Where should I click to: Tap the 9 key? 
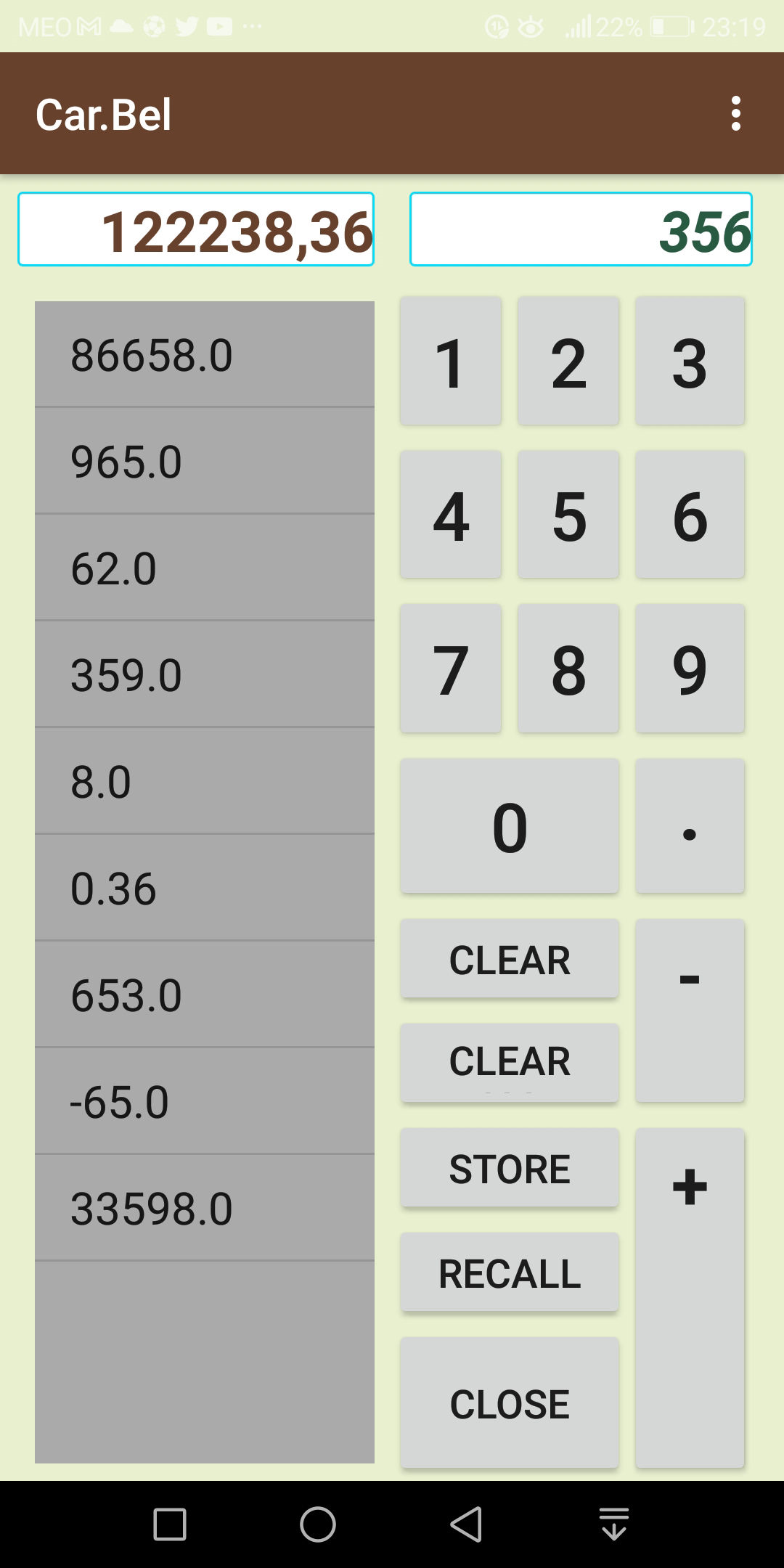(690, 669)
